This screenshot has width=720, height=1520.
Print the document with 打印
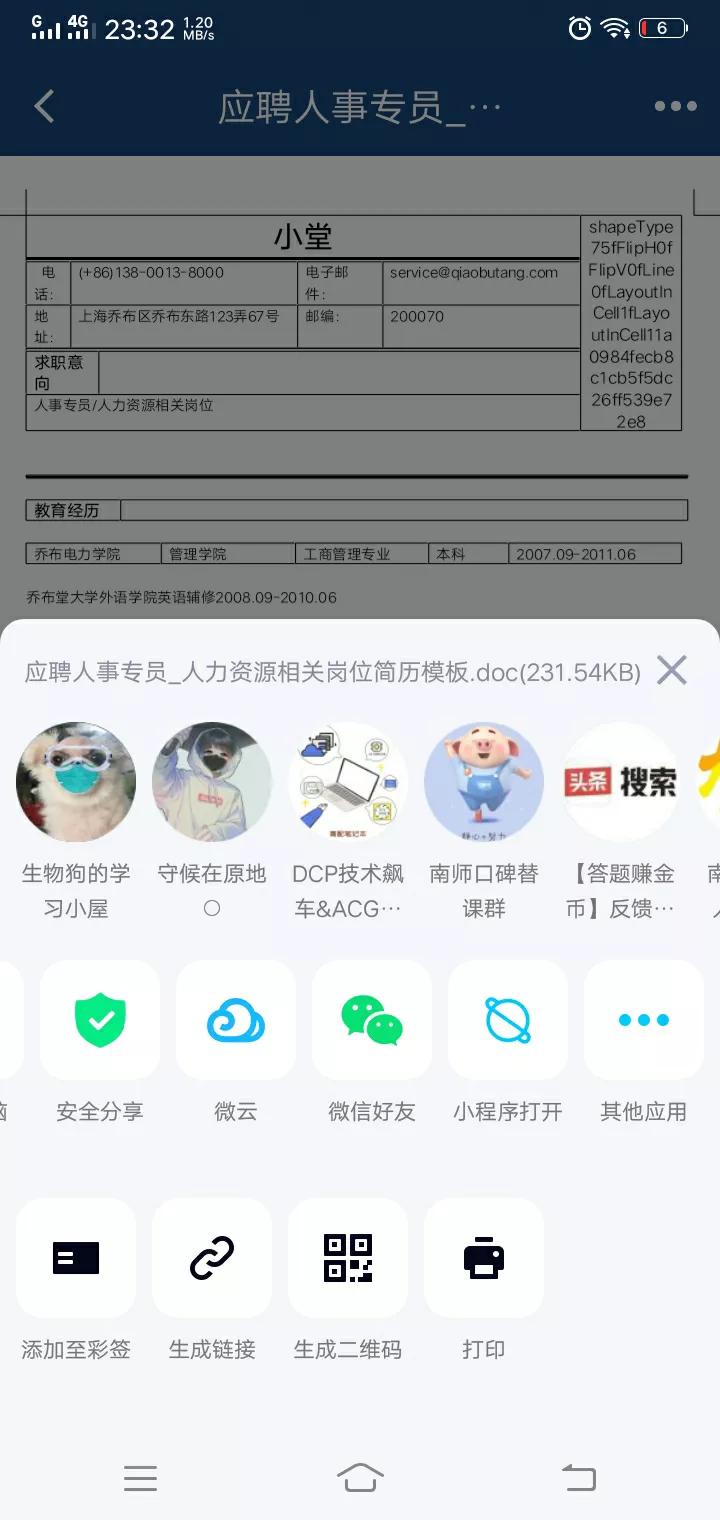tap(484, 1258)
